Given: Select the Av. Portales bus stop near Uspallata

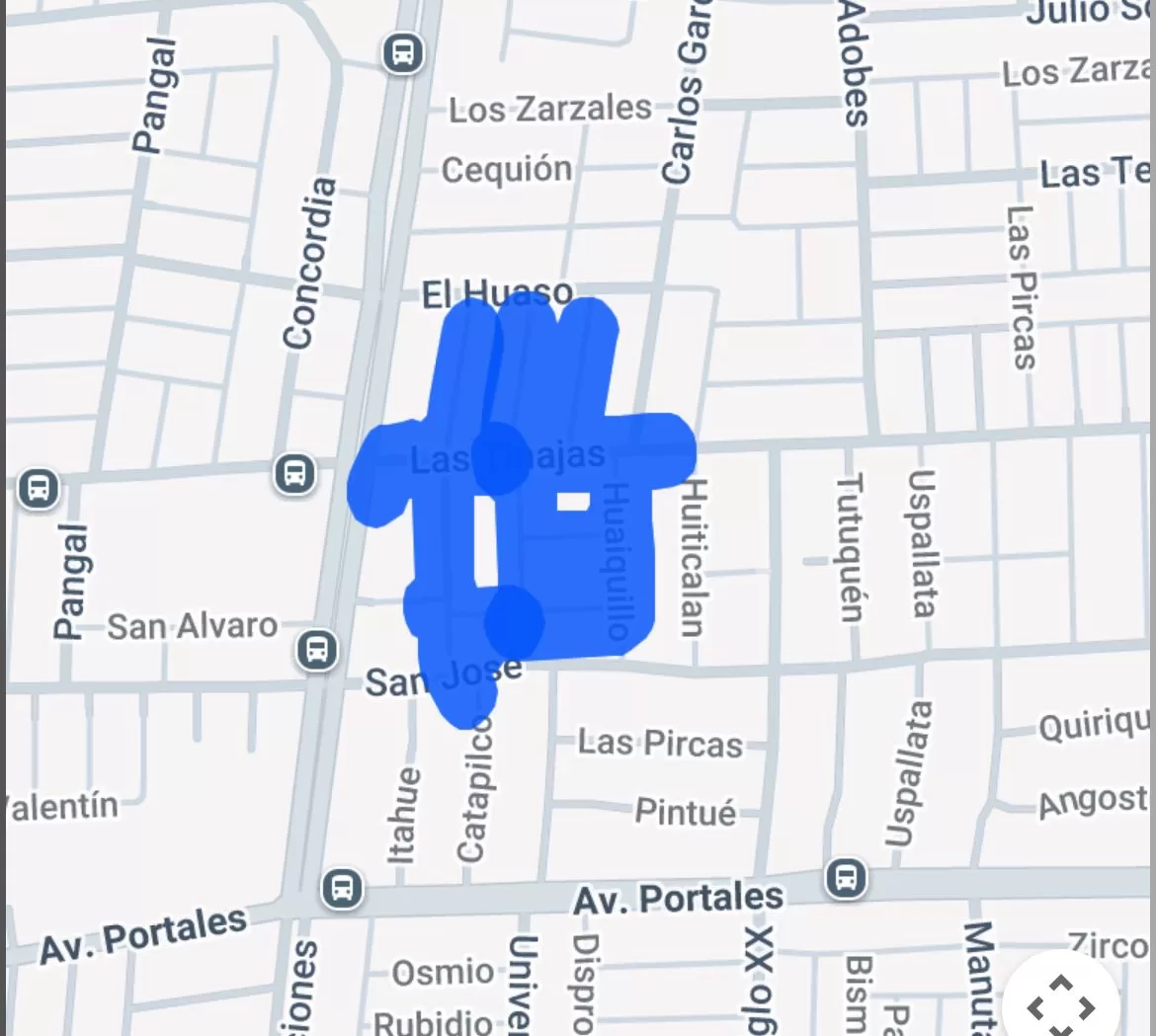Looking at the screenshot, I should point(846,877).
